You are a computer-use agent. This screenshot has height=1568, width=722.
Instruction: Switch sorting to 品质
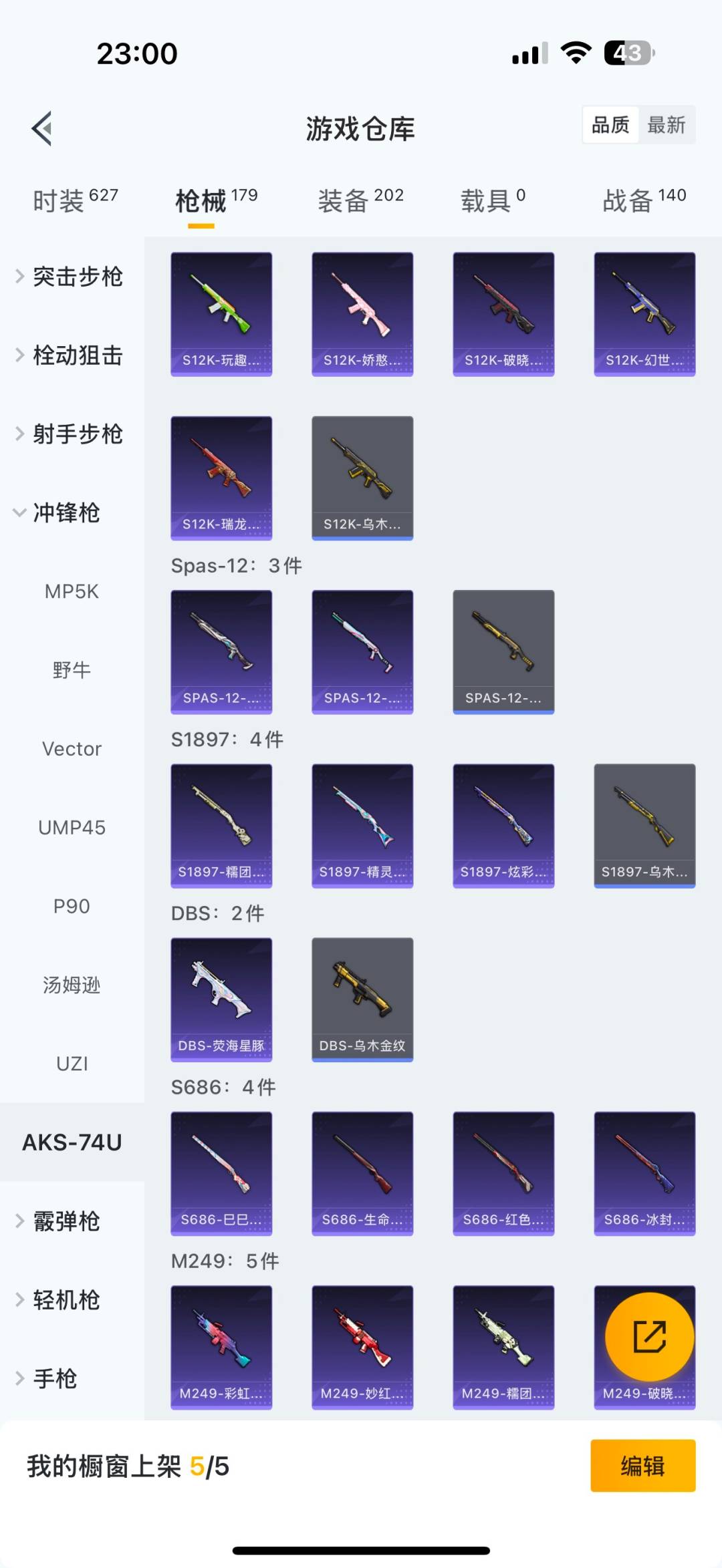(610, 125)
